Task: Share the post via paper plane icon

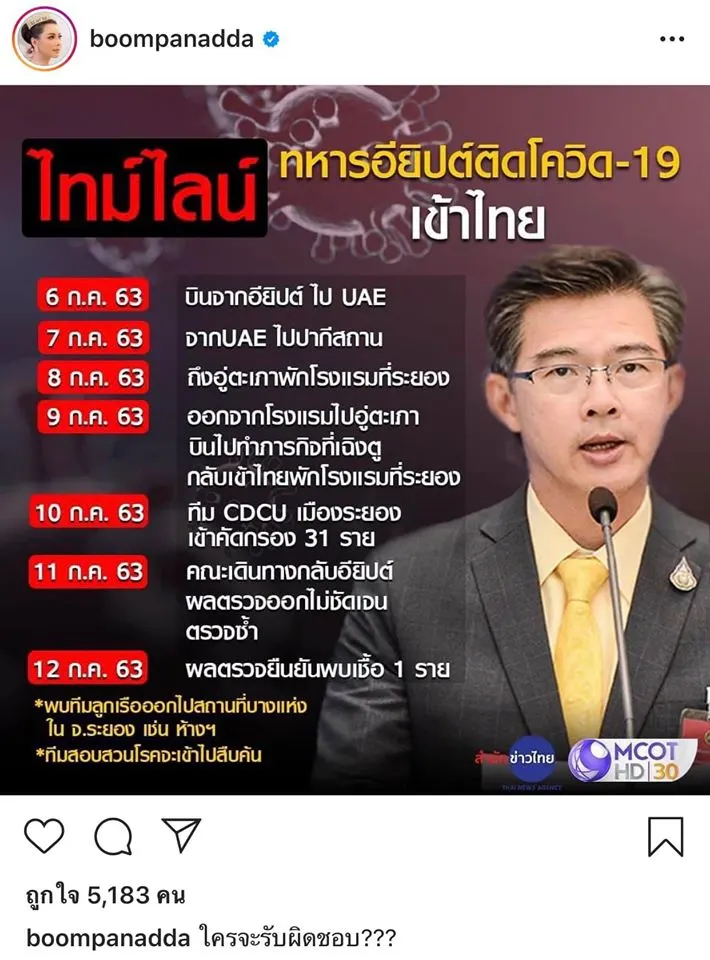Action: tap(181, 836)
